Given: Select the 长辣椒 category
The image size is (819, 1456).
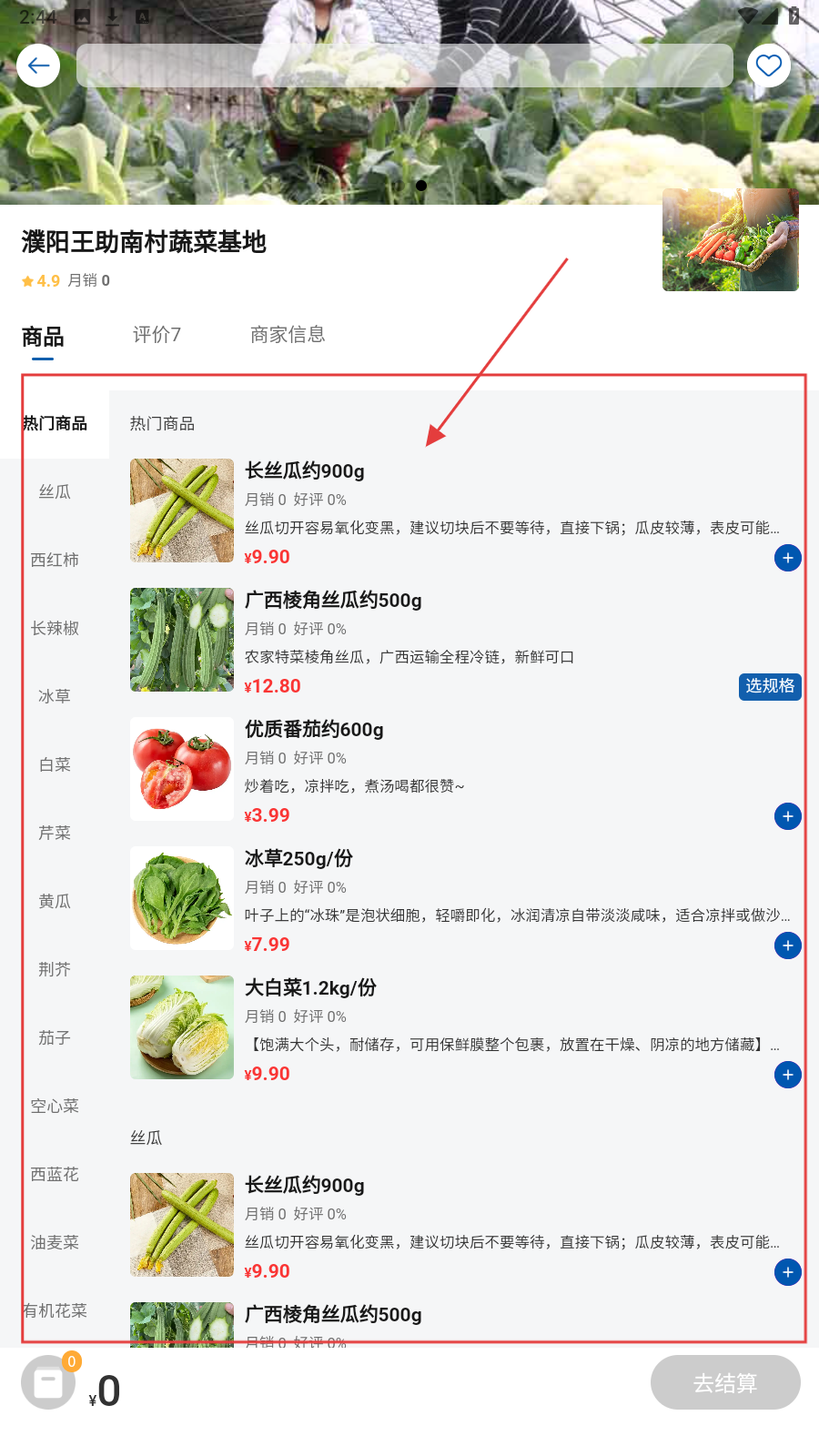Looking at the screenshot, I should [55, 628].
